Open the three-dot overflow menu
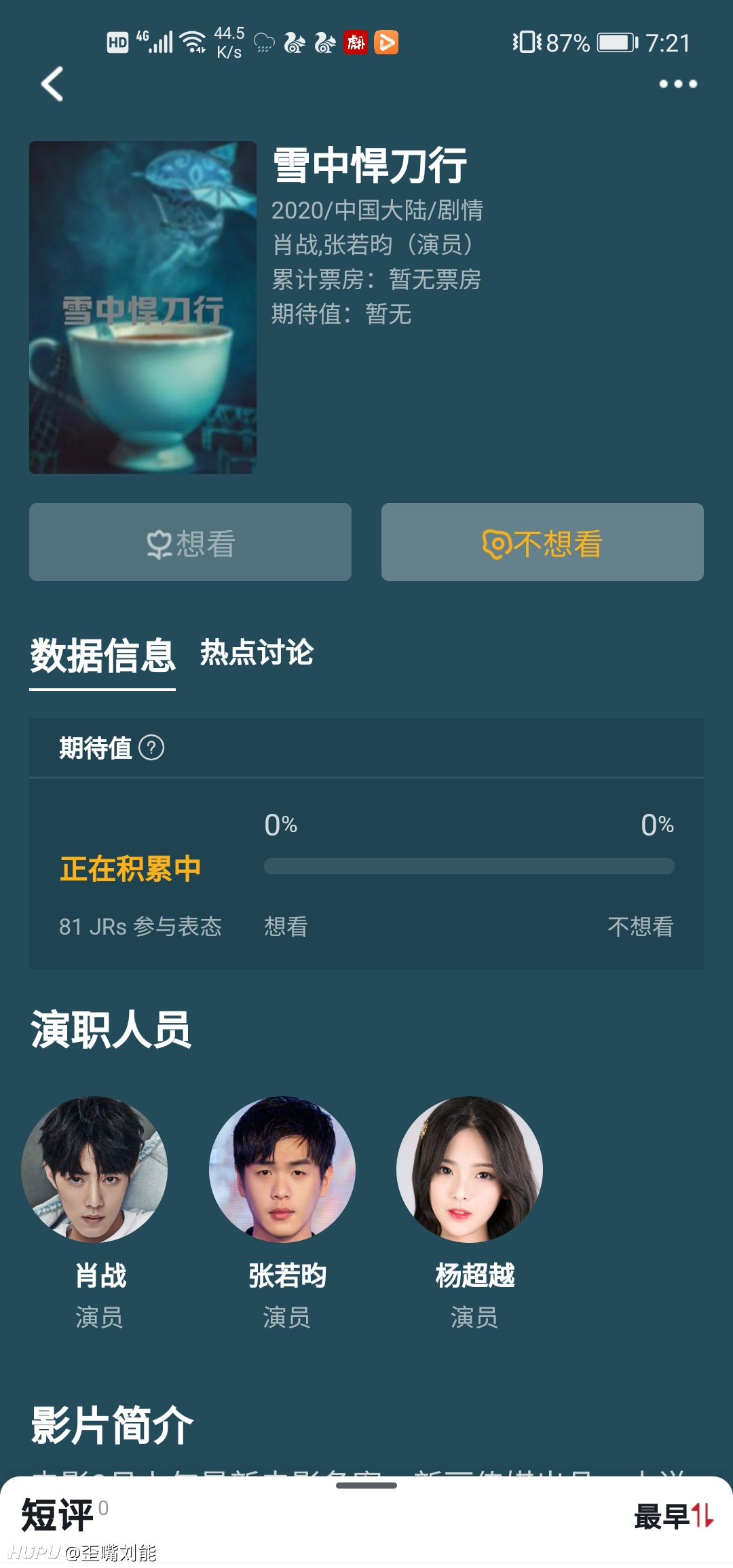 click(678, 84)
